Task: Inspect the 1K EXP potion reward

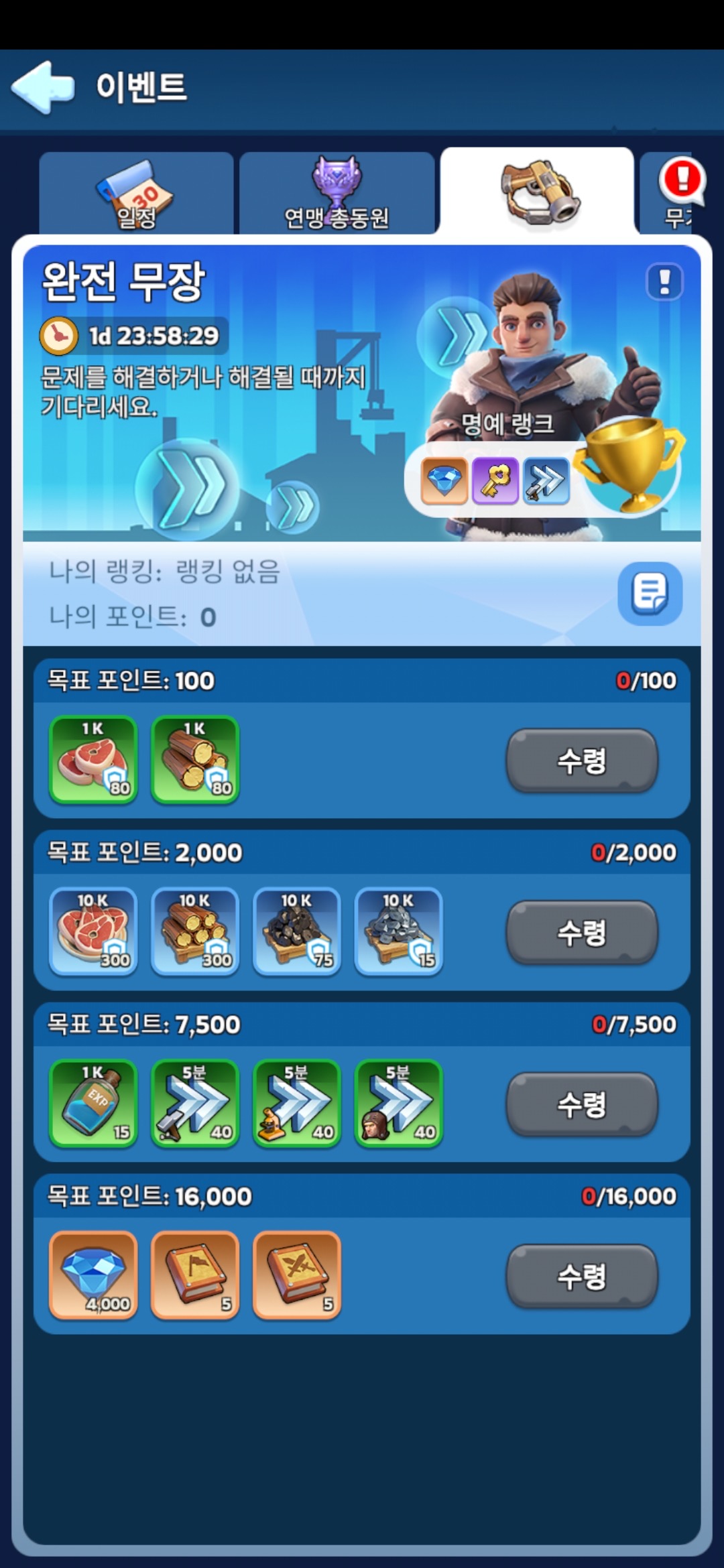Action: 93,1104
